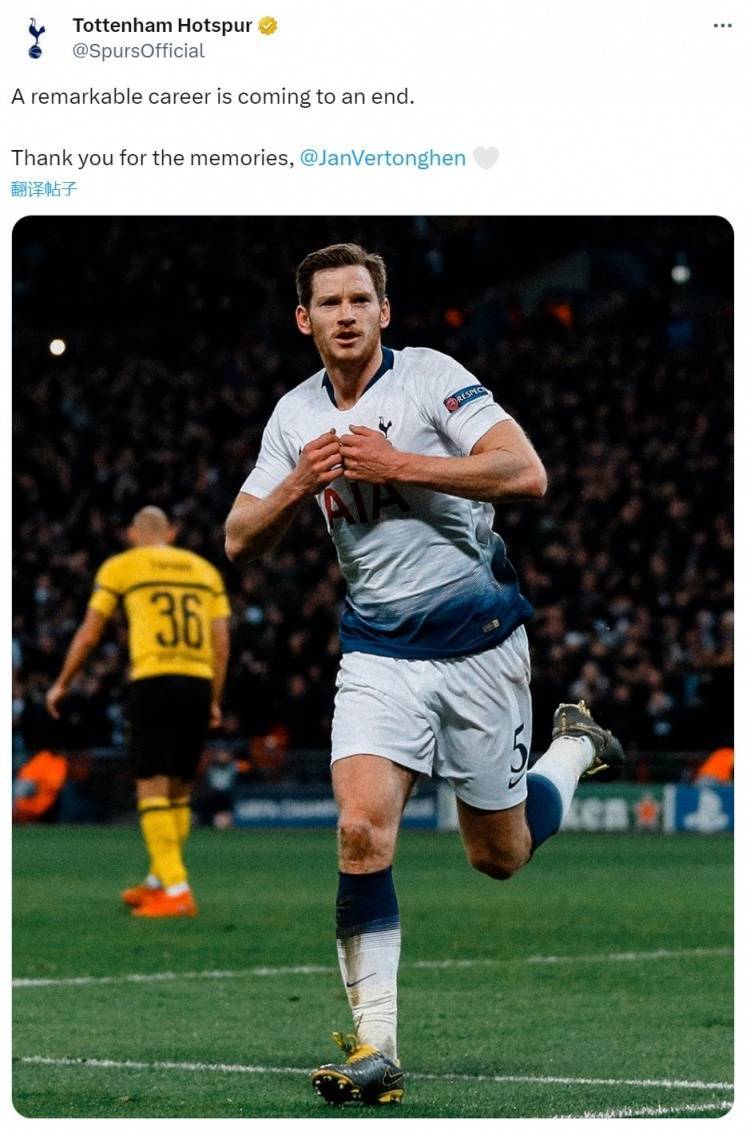Open the Tottenham Hotspur account name
750x1131 pixels.
click(162, 26)
